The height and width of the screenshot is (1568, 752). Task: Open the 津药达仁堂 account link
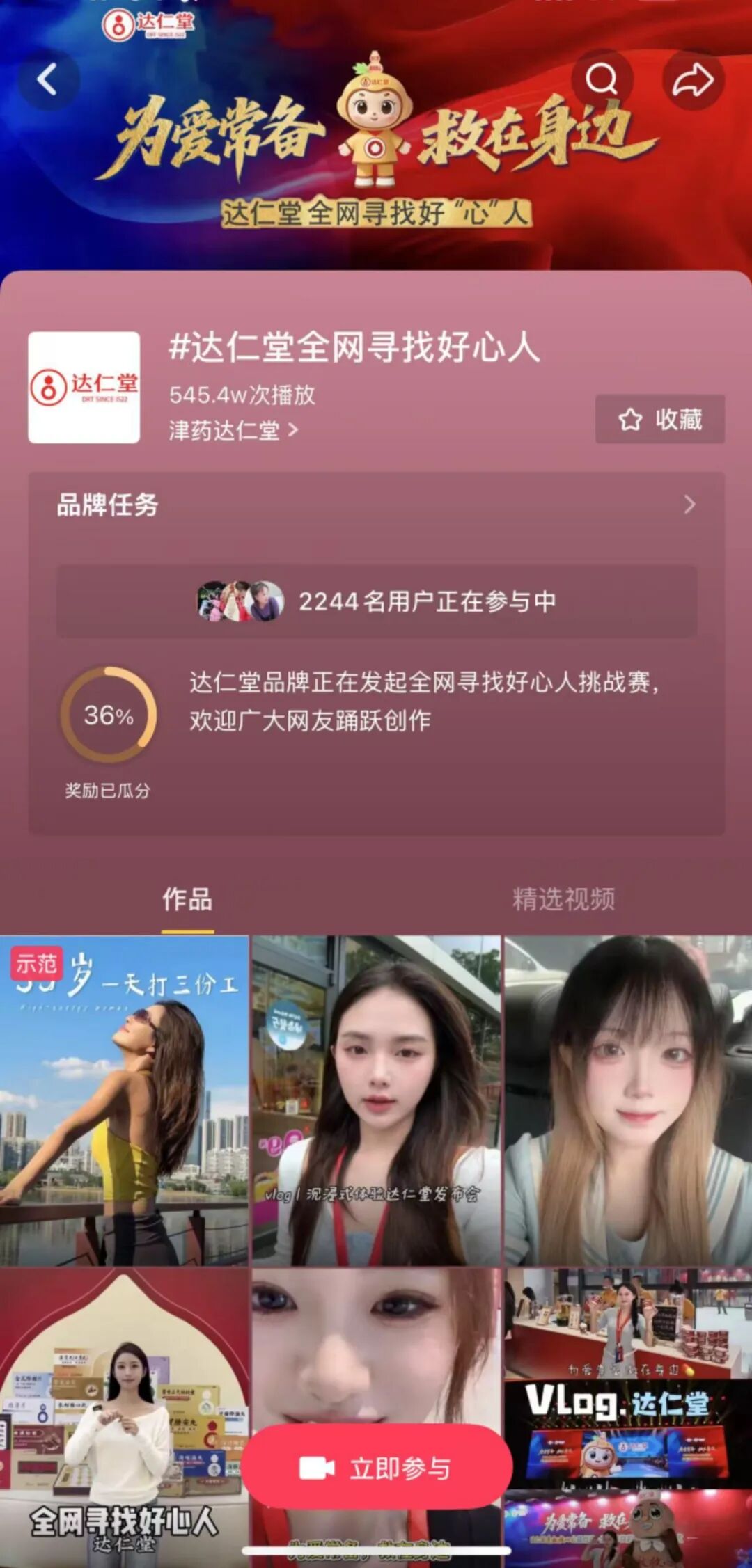[233, 430]
